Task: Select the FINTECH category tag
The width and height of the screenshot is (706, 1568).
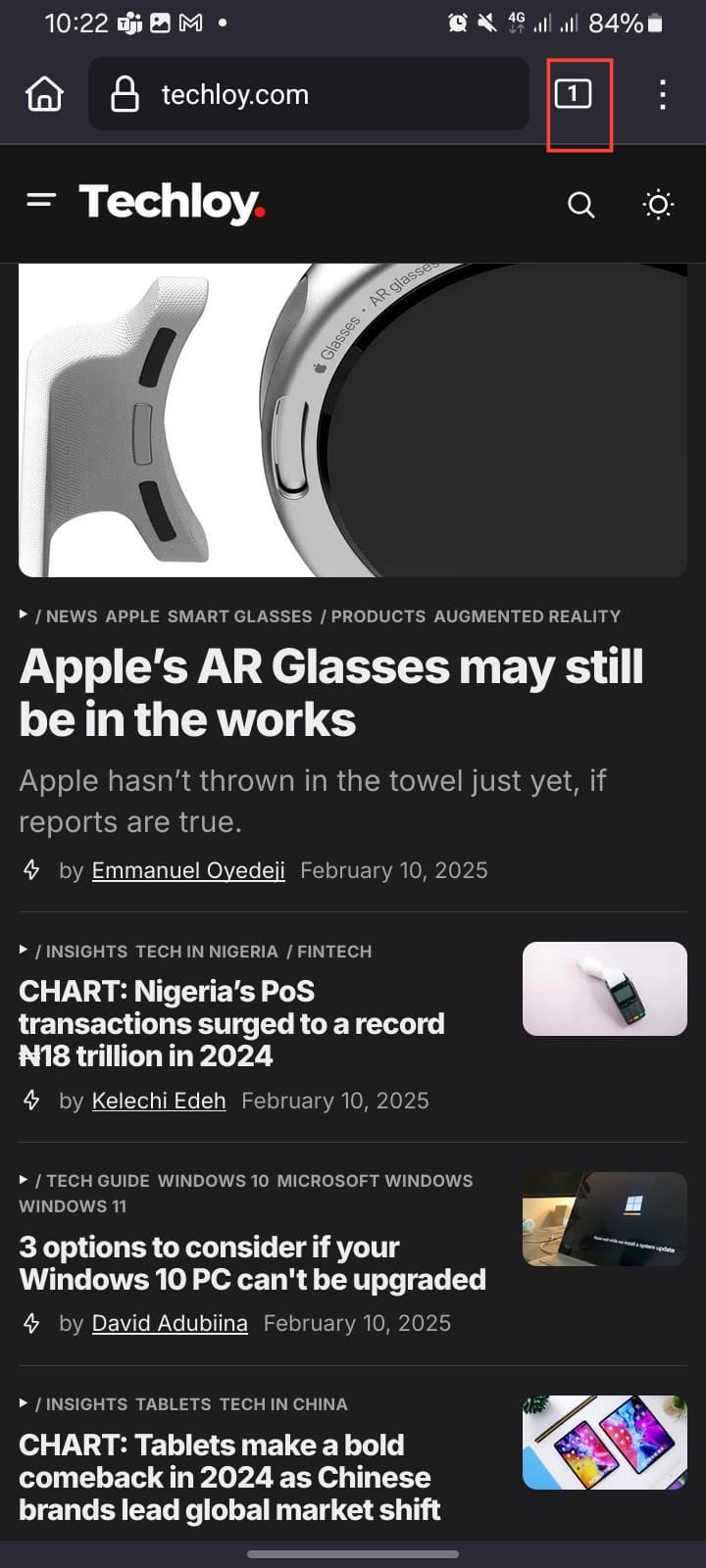Action: pyautogui.click(x=334, y=952)
